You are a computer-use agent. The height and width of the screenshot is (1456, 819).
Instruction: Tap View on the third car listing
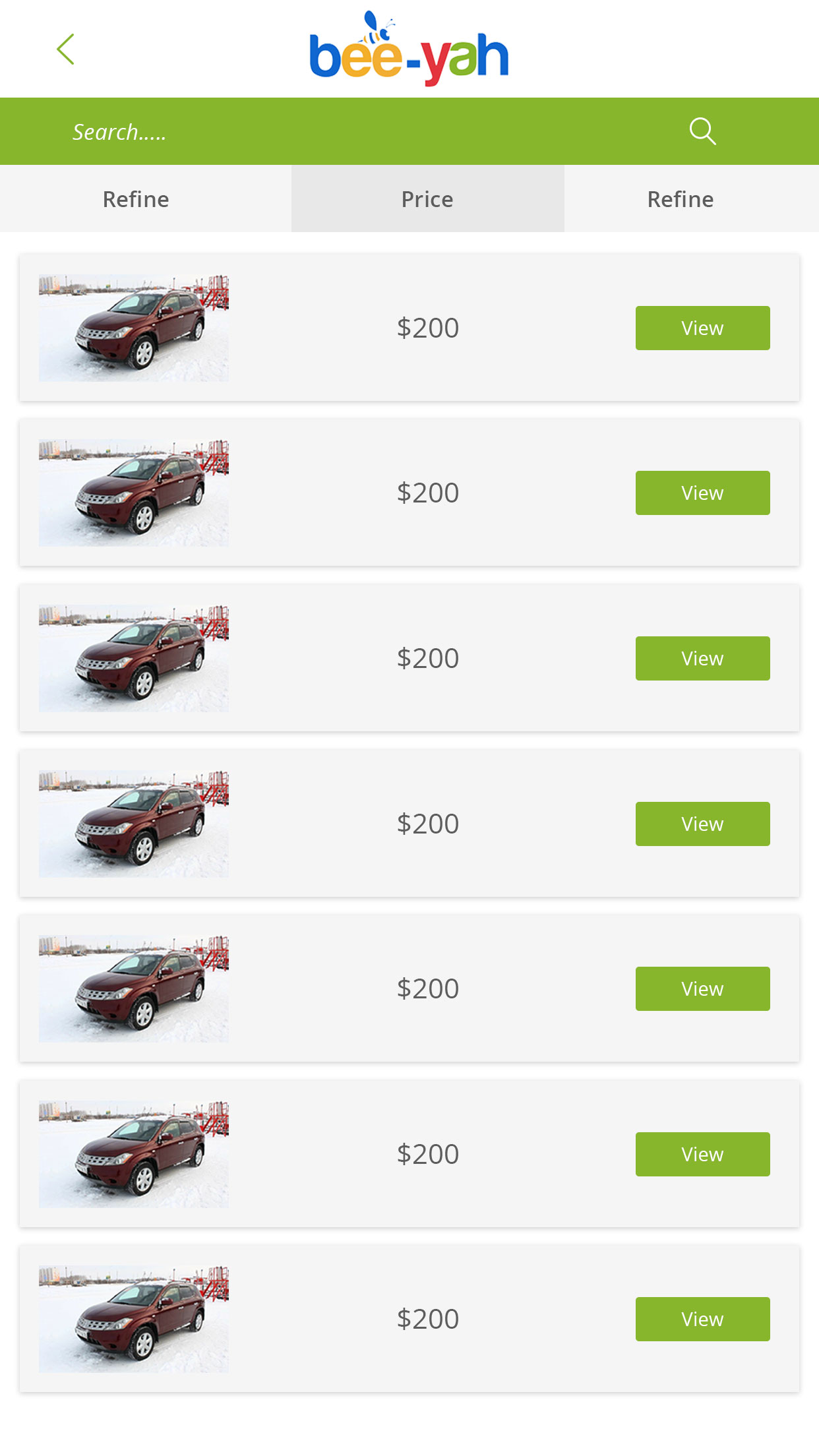pos(702,658)
